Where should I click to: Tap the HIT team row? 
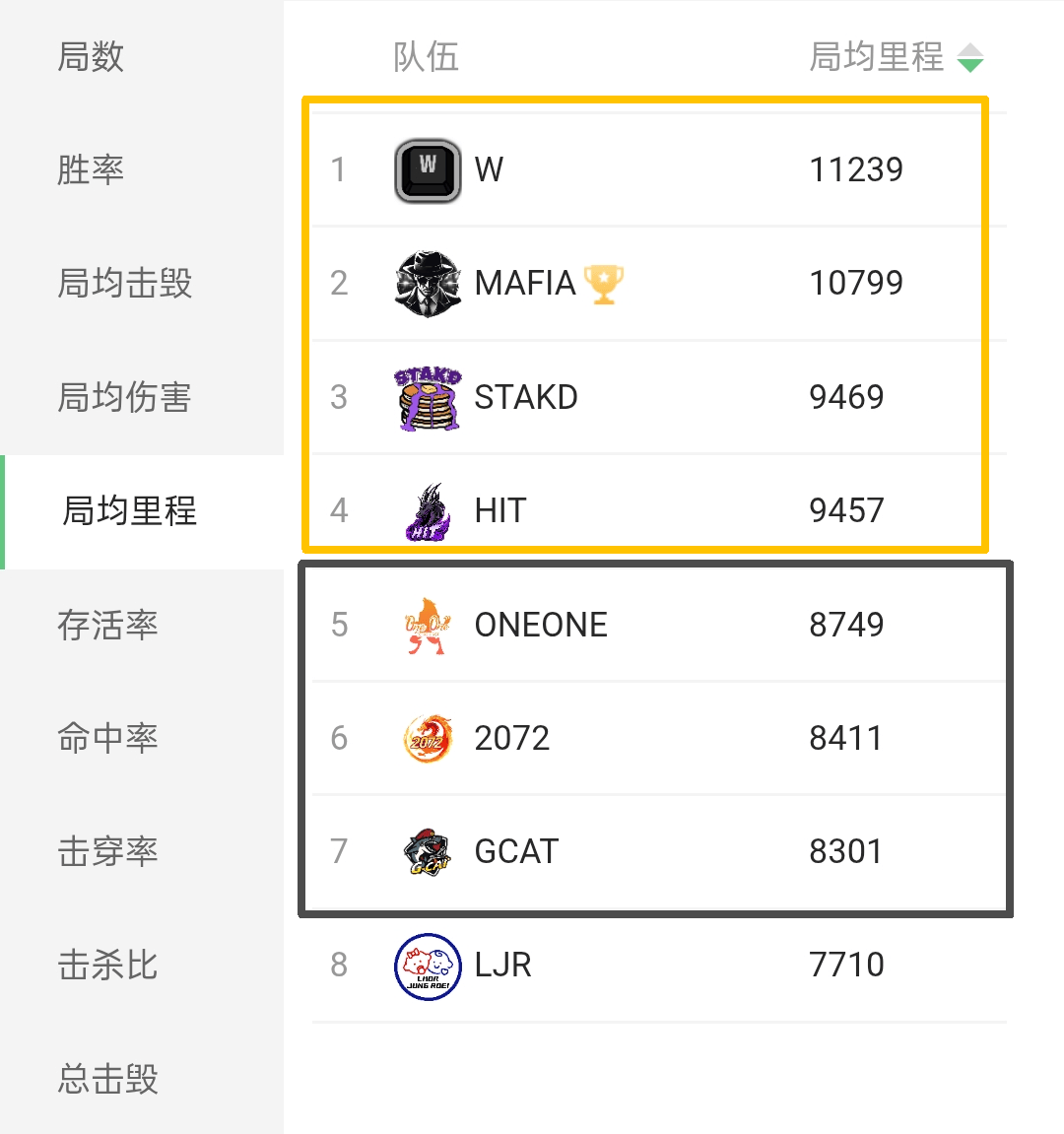point(650,510)
